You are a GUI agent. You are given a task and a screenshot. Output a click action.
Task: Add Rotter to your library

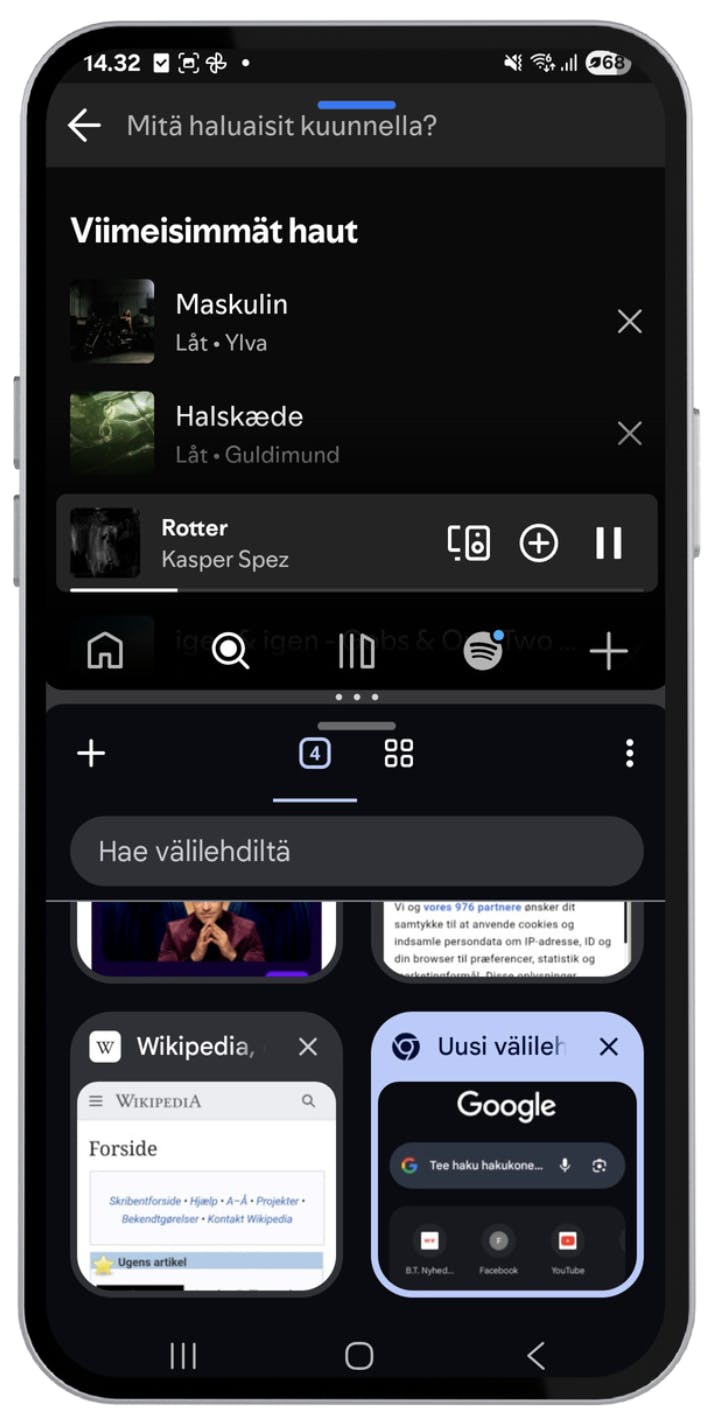coord(538,543)
